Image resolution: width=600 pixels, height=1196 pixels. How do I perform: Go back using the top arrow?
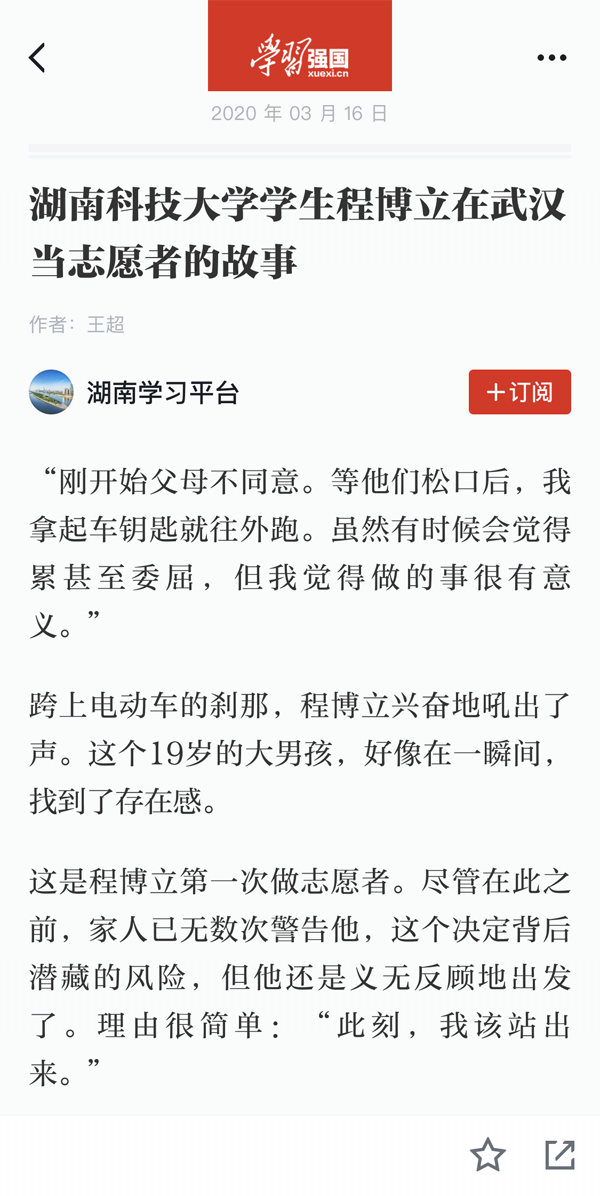pyautogui.click(x=37, y=58)
